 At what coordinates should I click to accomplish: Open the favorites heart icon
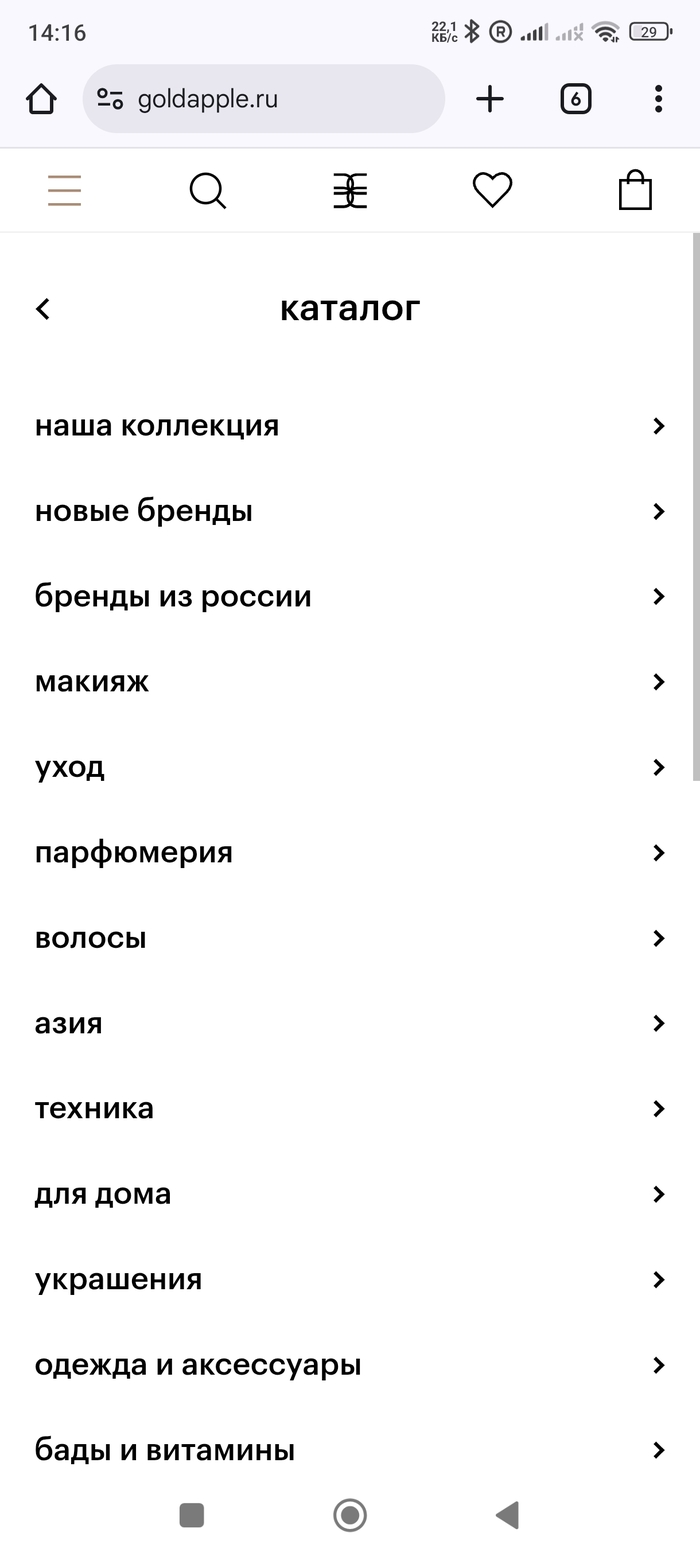pos(492,190)
